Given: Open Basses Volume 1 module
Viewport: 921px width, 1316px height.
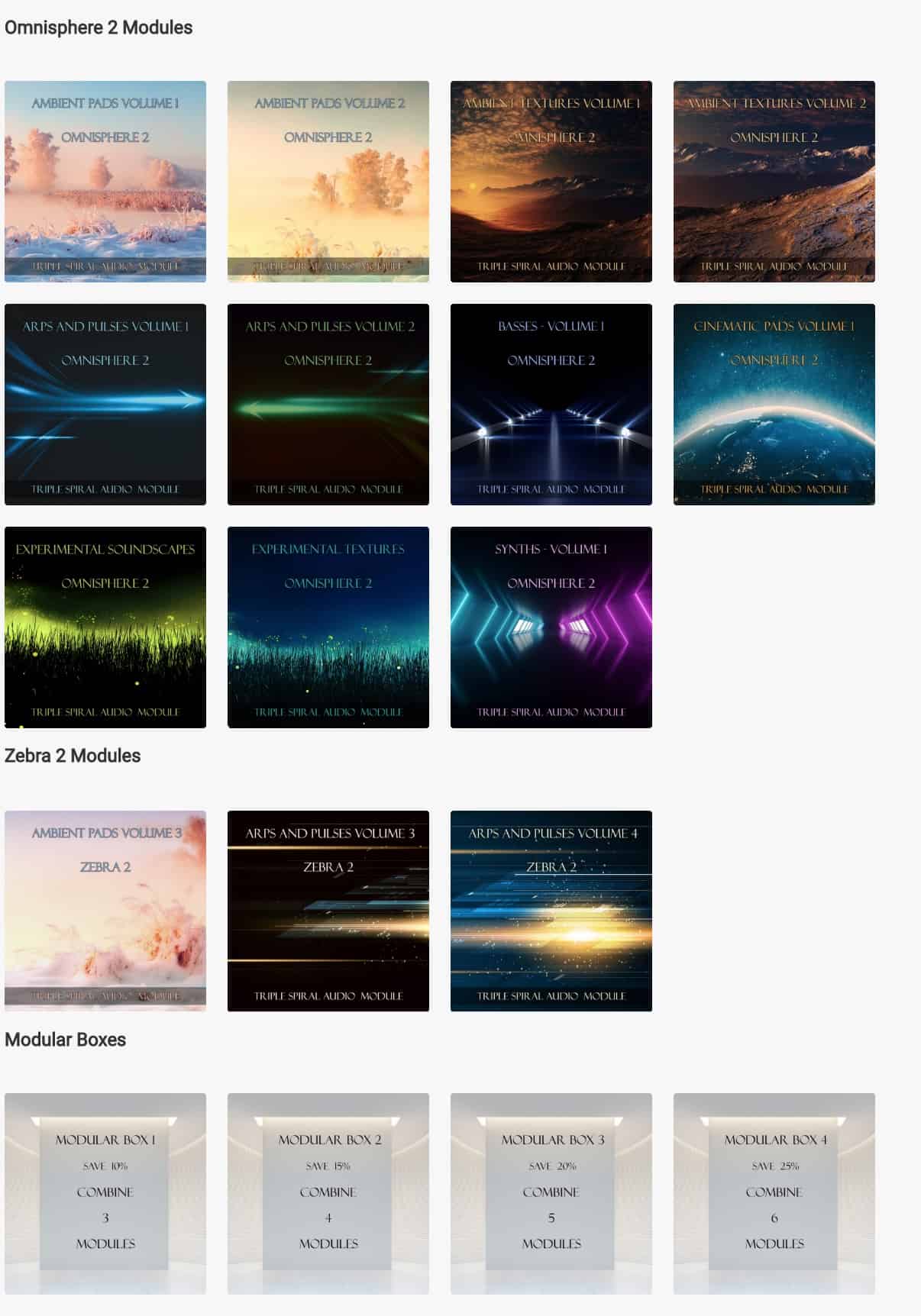Looking at the screenshot, I should click(x=551, y=405).
